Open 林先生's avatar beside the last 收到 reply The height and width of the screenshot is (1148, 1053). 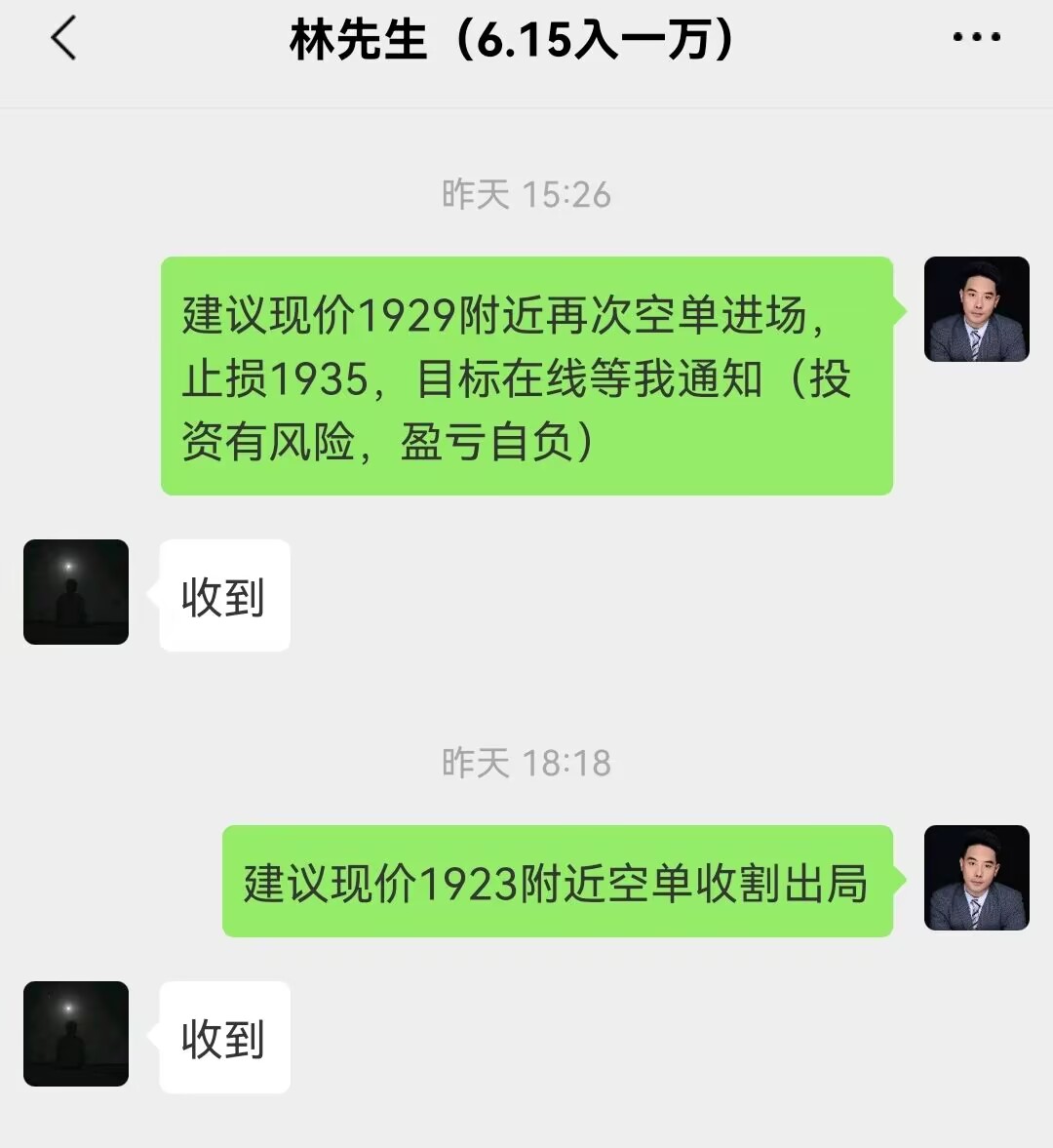[76, 1034]
